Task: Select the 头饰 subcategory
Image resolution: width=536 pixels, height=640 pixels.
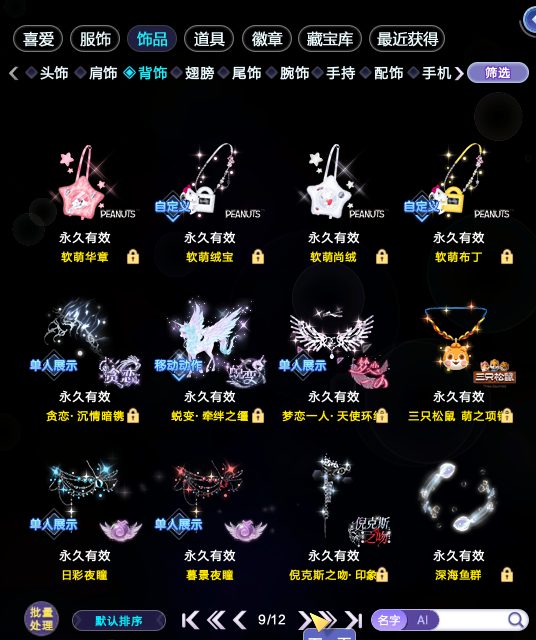Action: [47, 73]
